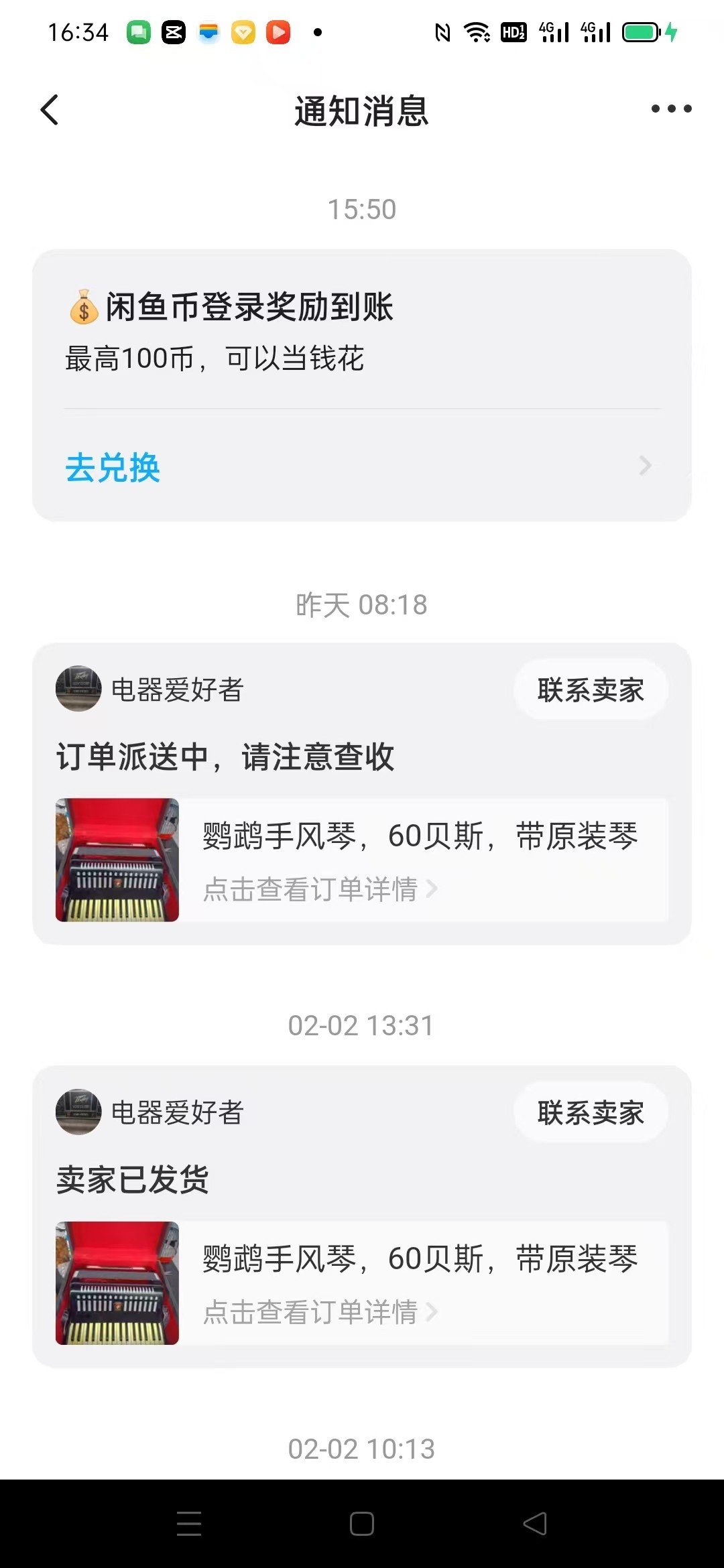This screenshot has height=1568, width=724.
Task: Tap 联系卖家 on the 订单派送中 card
Action: click(x=591, y=690)
